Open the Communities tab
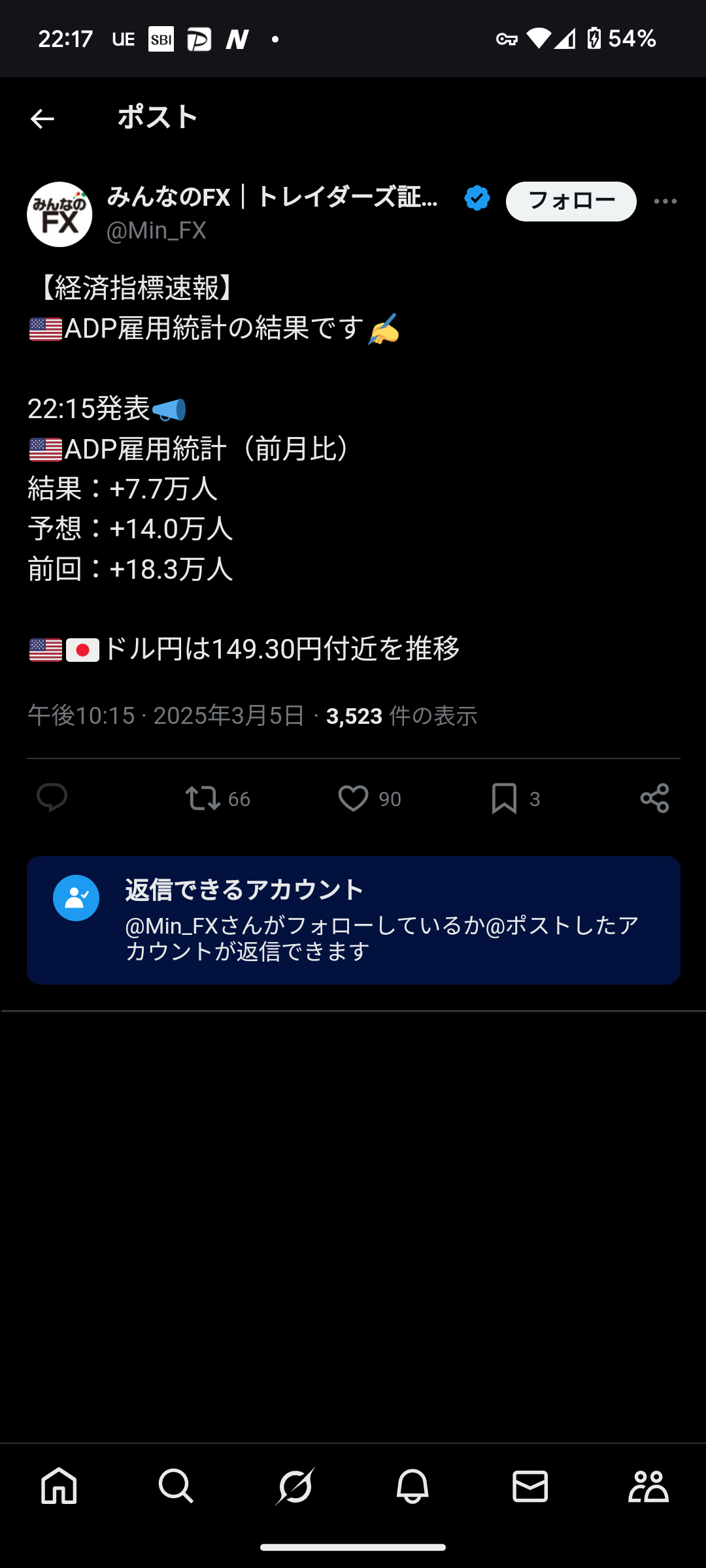Screen dimensions: 706x1568 [x=648, y=1486]
